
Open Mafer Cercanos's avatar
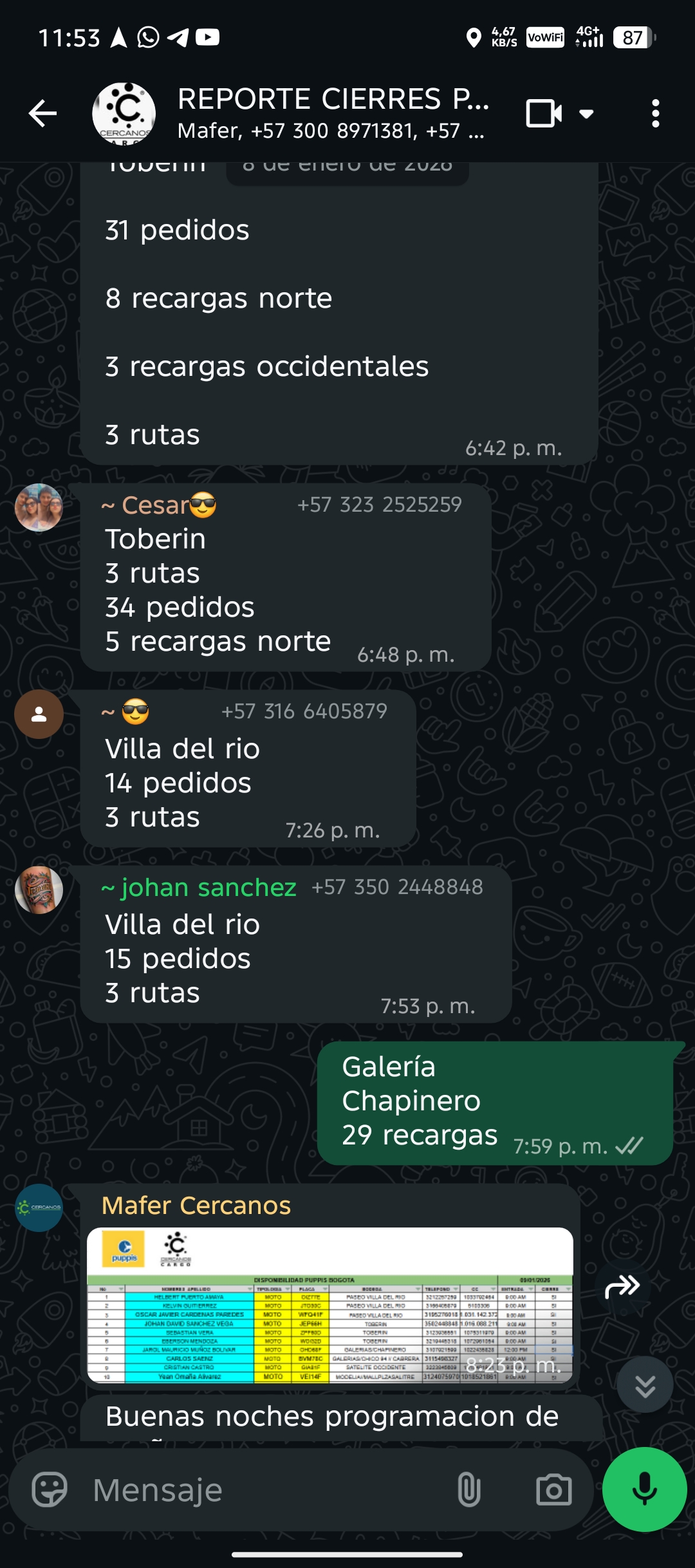39,1208
